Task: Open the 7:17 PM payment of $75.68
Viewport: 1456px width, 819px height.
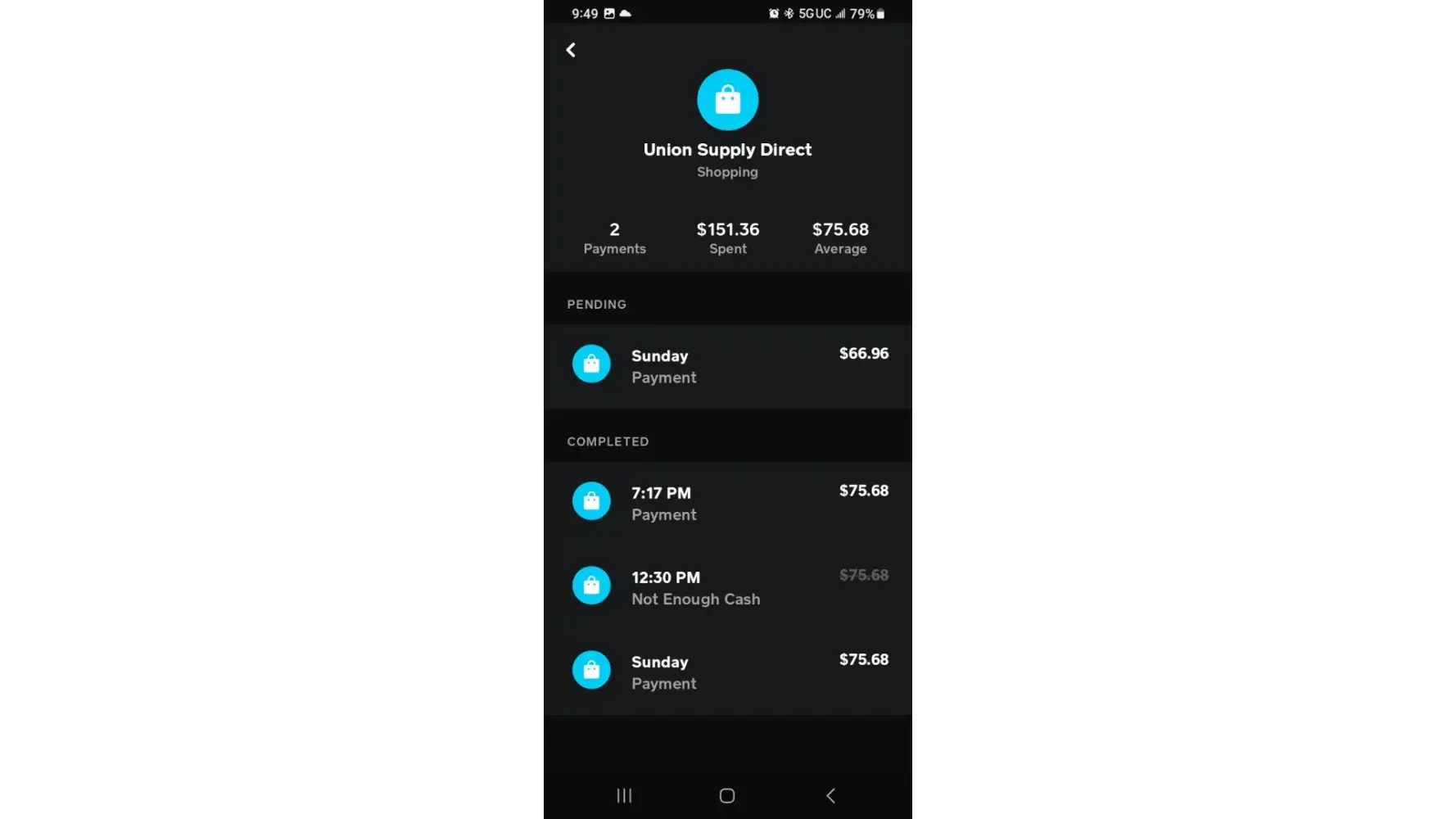Action: pyautogui.click(x=727, y=503)
